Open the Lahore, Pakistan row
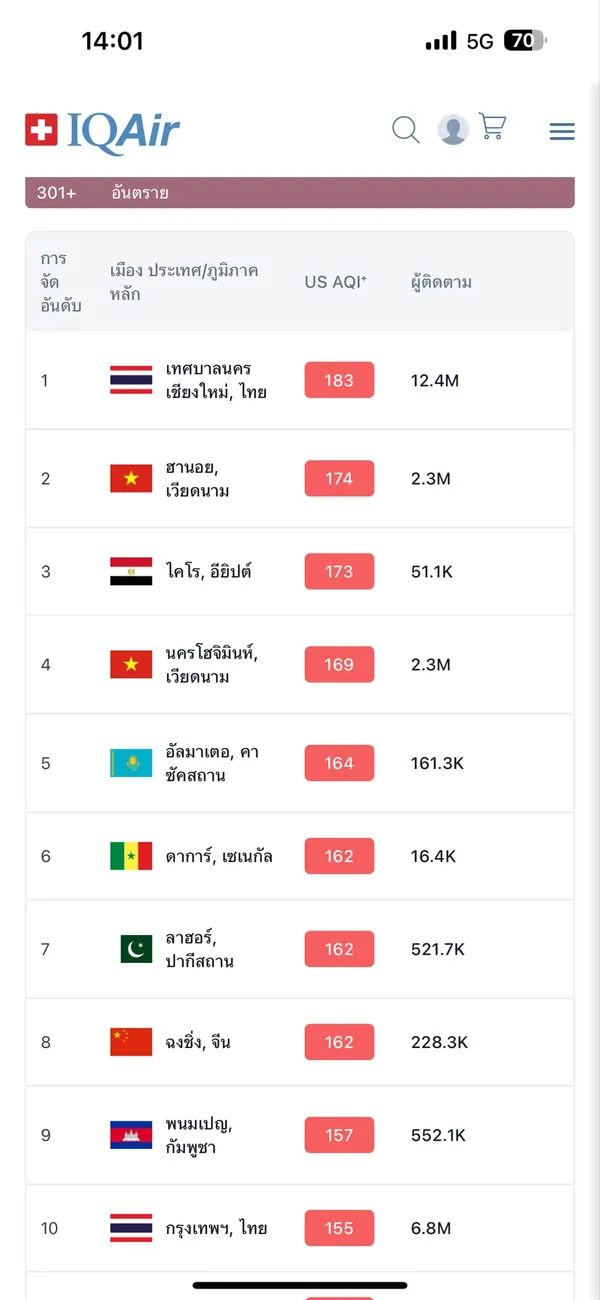Screen dimensions: 600x1300 pos(300,949)
